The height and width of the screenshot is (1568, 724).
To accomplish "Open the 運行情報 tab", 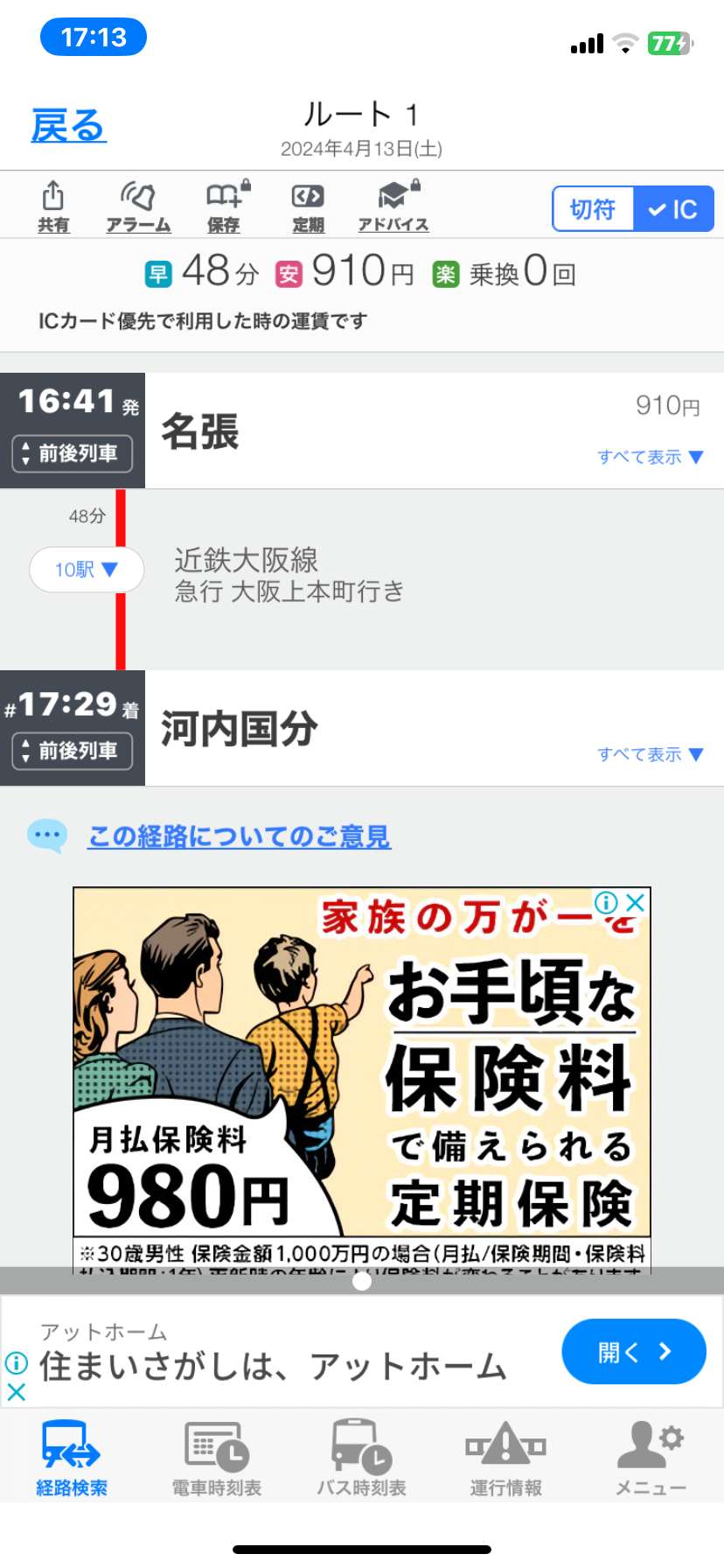I will (x=505, y=1457).
